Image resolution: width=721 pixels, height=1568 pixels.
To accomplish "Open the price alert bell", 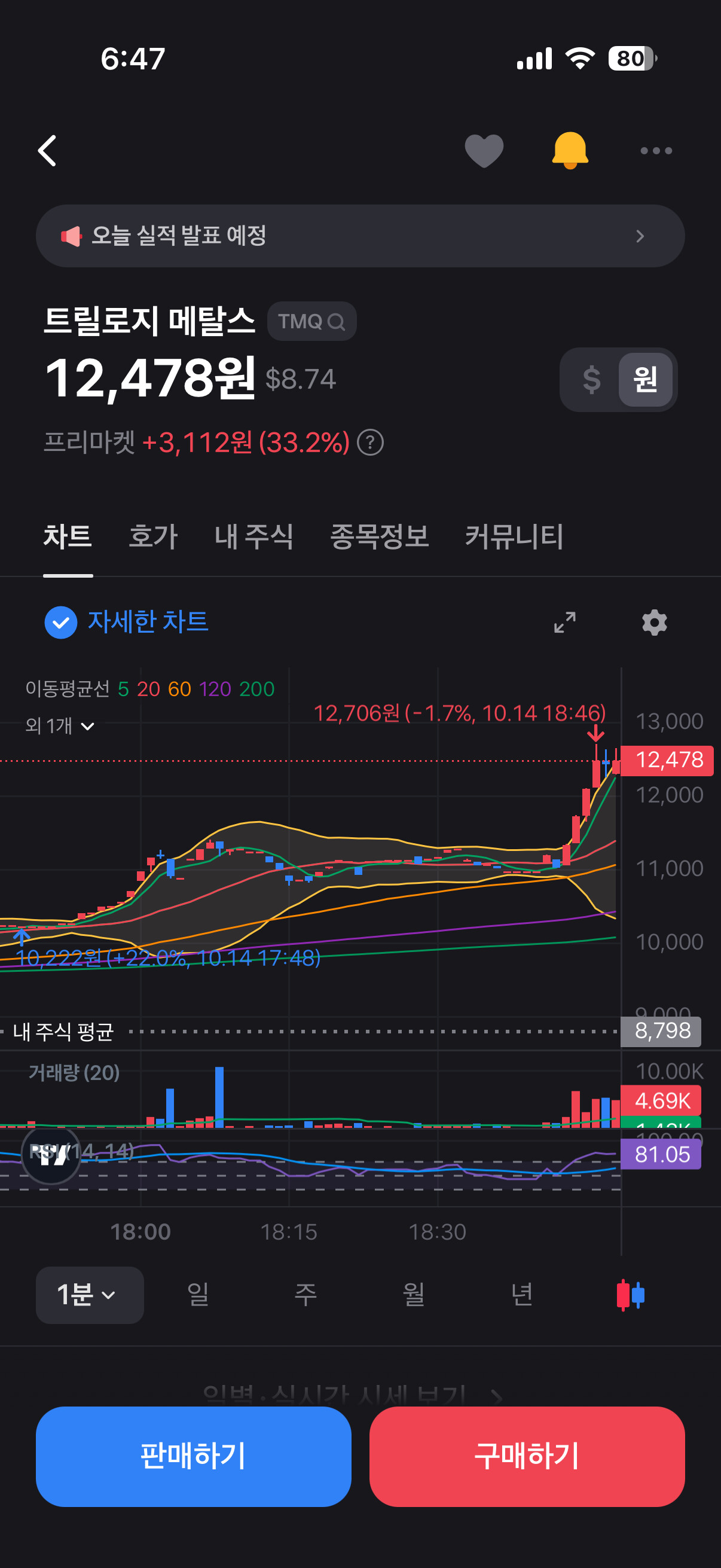I will point(570,150).
